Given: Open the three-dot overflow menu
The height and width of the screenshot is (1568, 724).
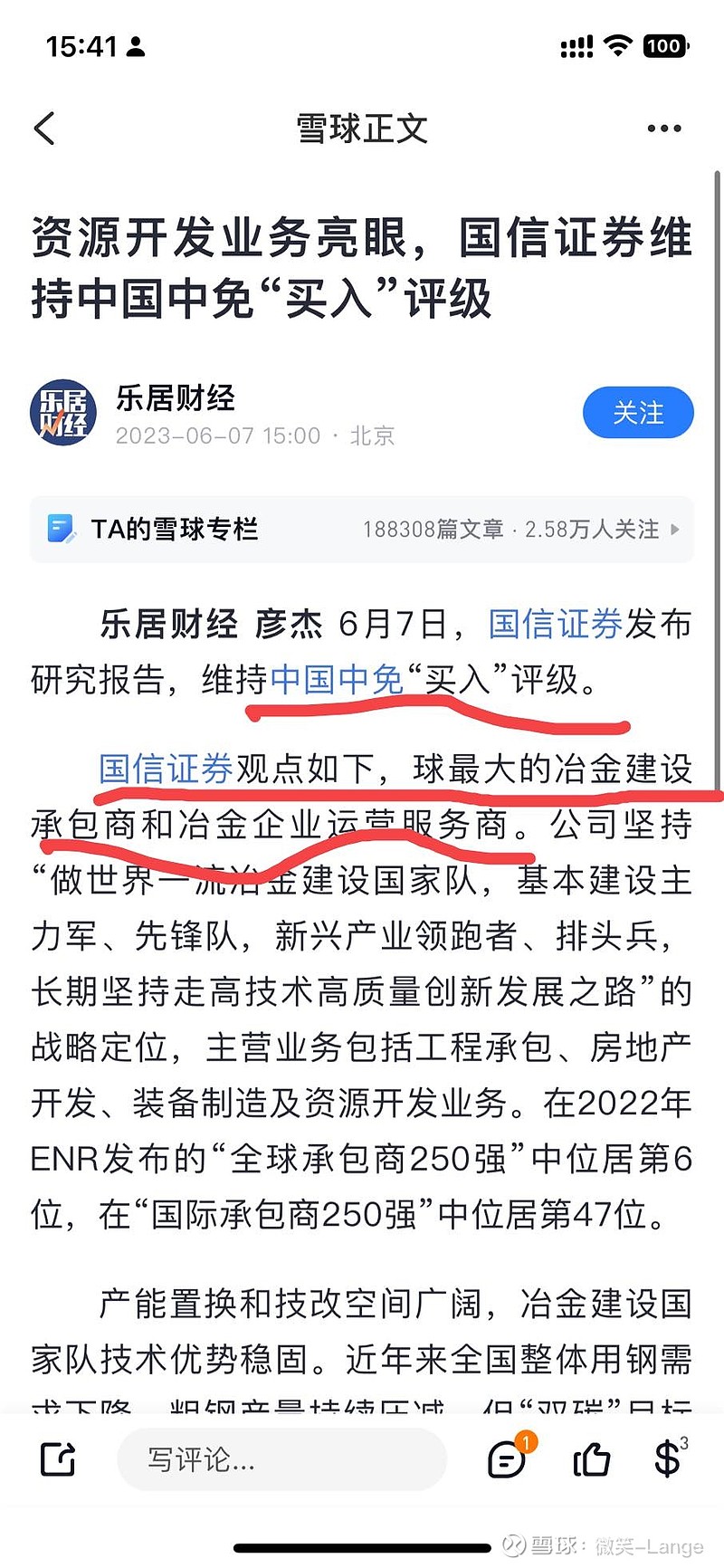Looking at the screenshot, I should click(664, 129).
